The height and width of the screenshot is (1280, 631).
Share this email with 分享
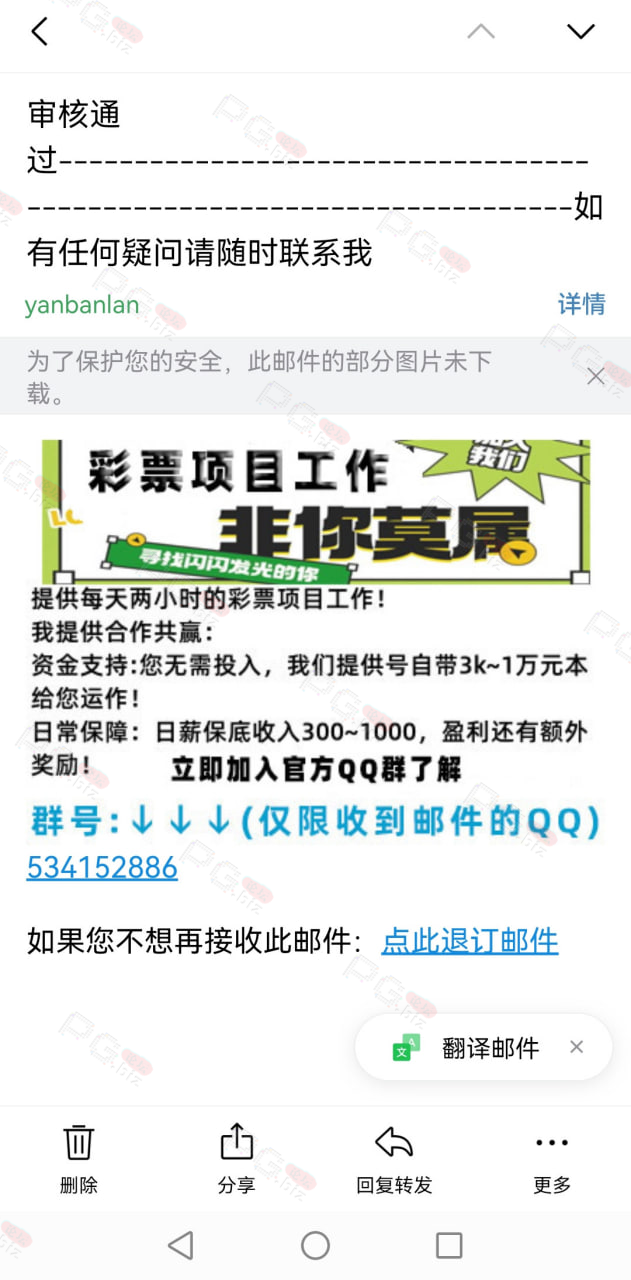click(x=236, y=1158)
